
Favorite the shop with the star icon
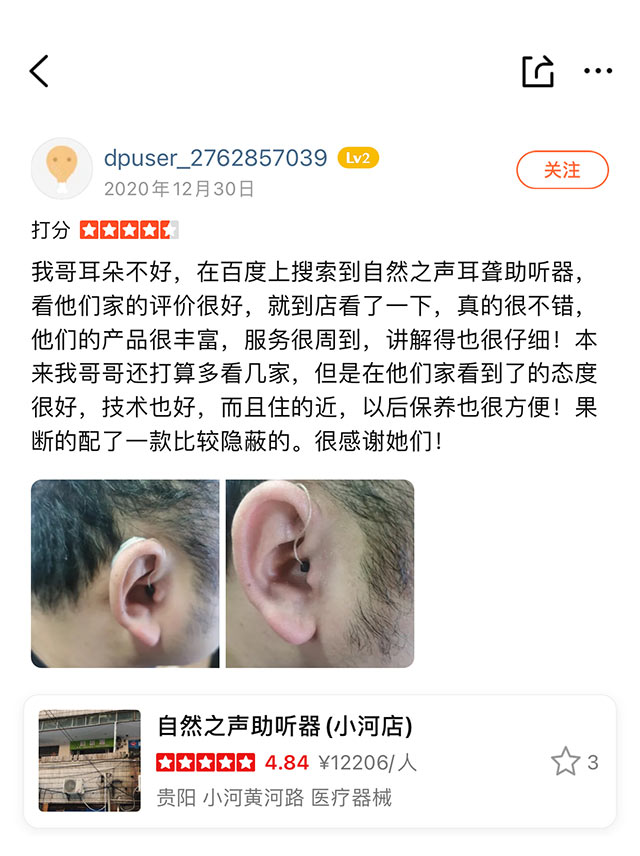565,763
